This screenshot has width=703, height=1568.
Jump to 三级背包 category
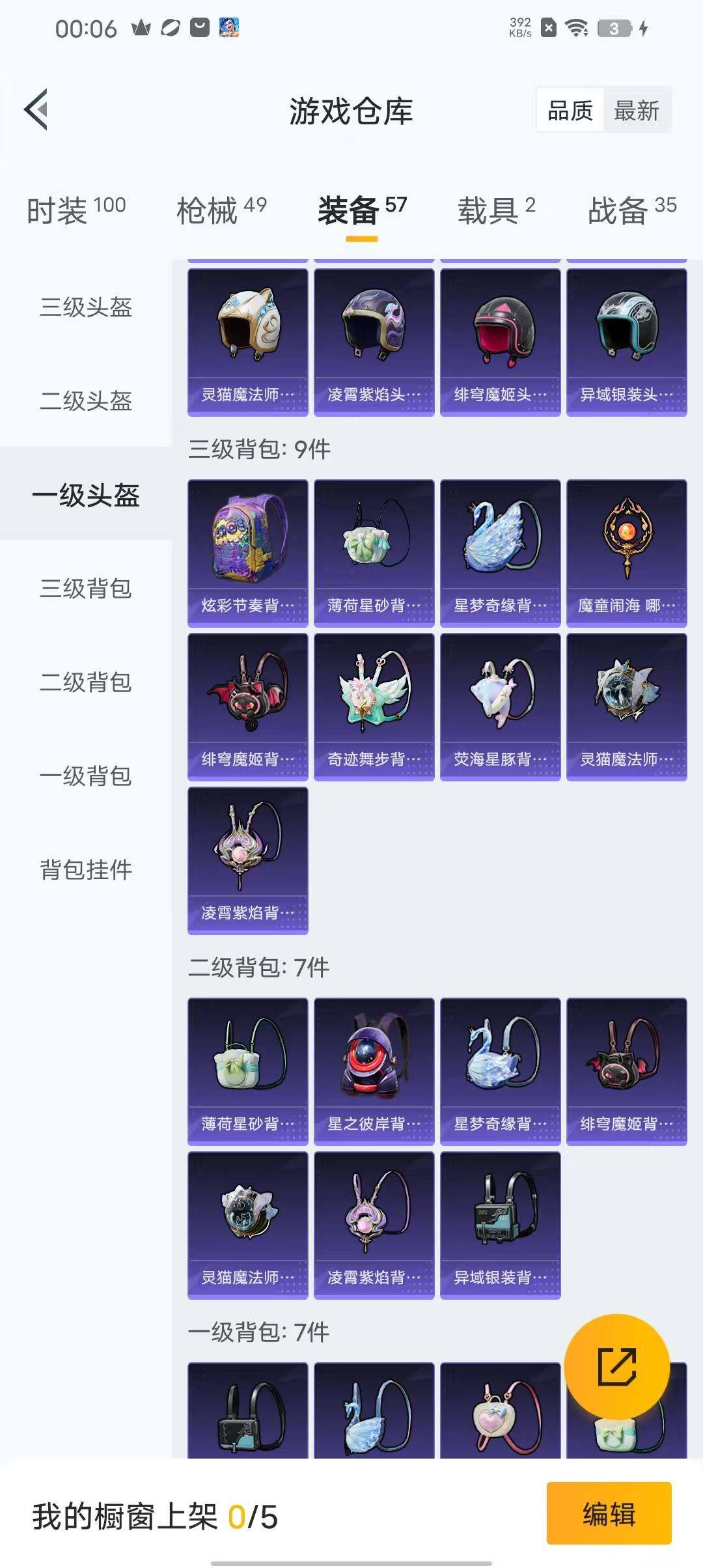click(86, 588)
